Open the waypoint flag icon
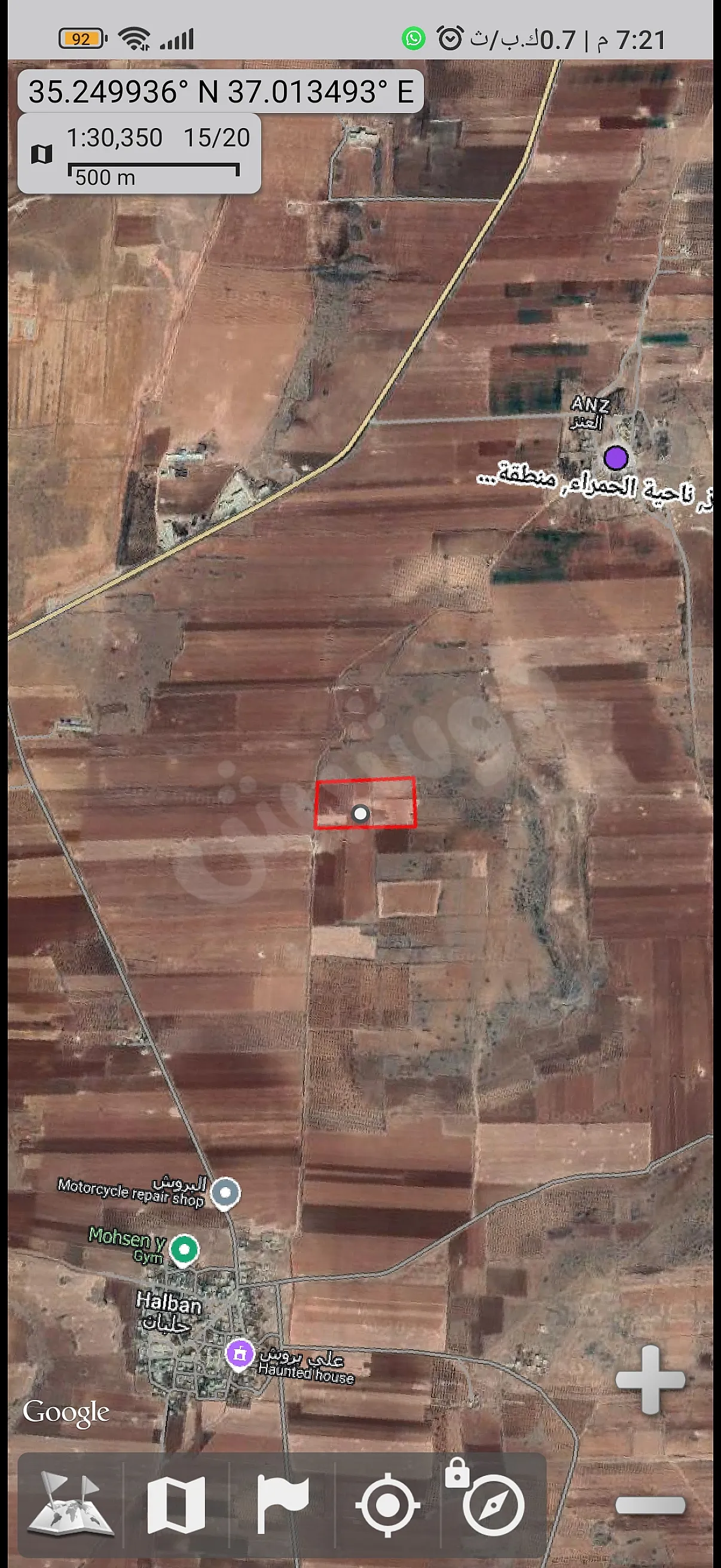721x1568 pixels. click(282, 1504)
